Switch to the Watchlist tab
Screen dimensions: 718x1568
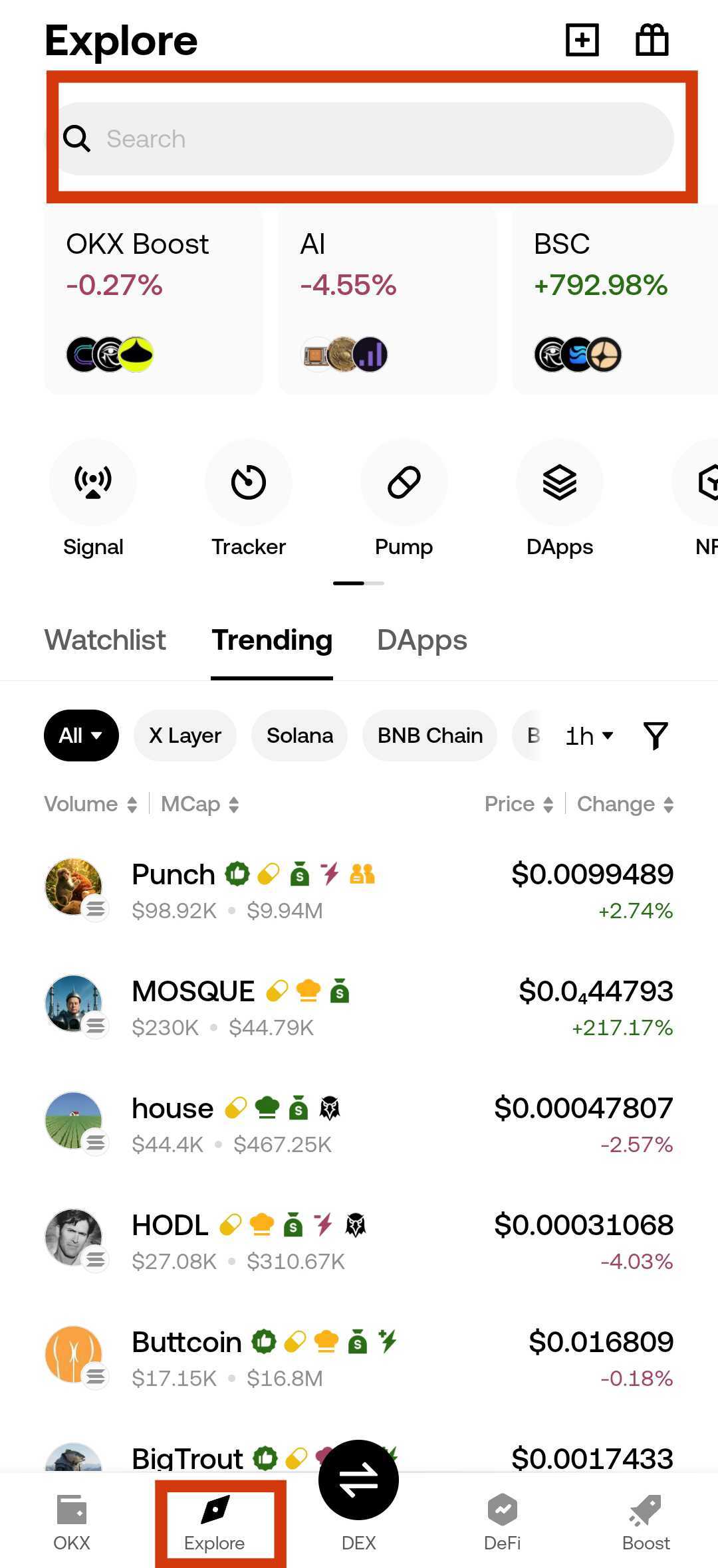click(x=105, y=640)
